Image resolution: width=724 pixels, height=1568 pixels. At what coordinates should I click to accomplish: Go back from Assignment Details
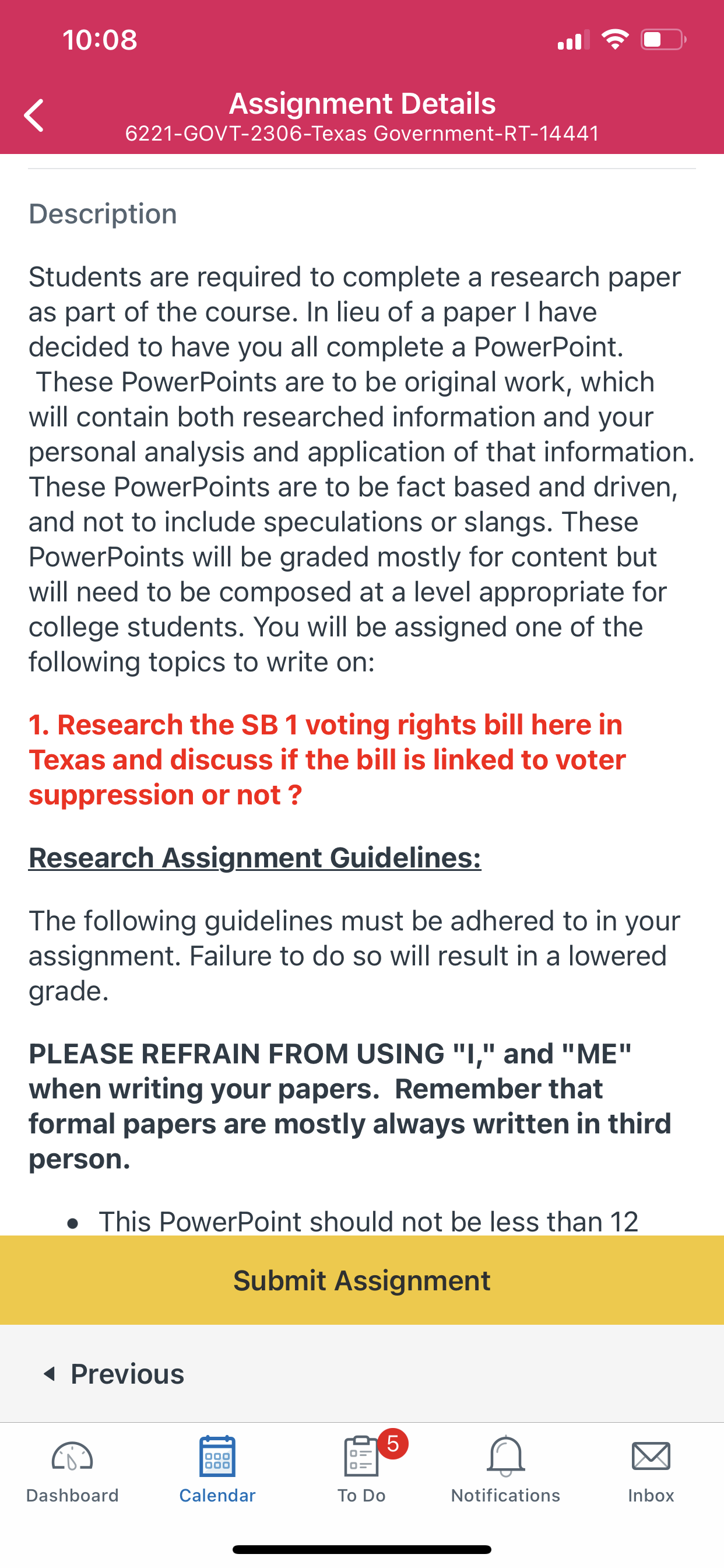coord(34,116)
